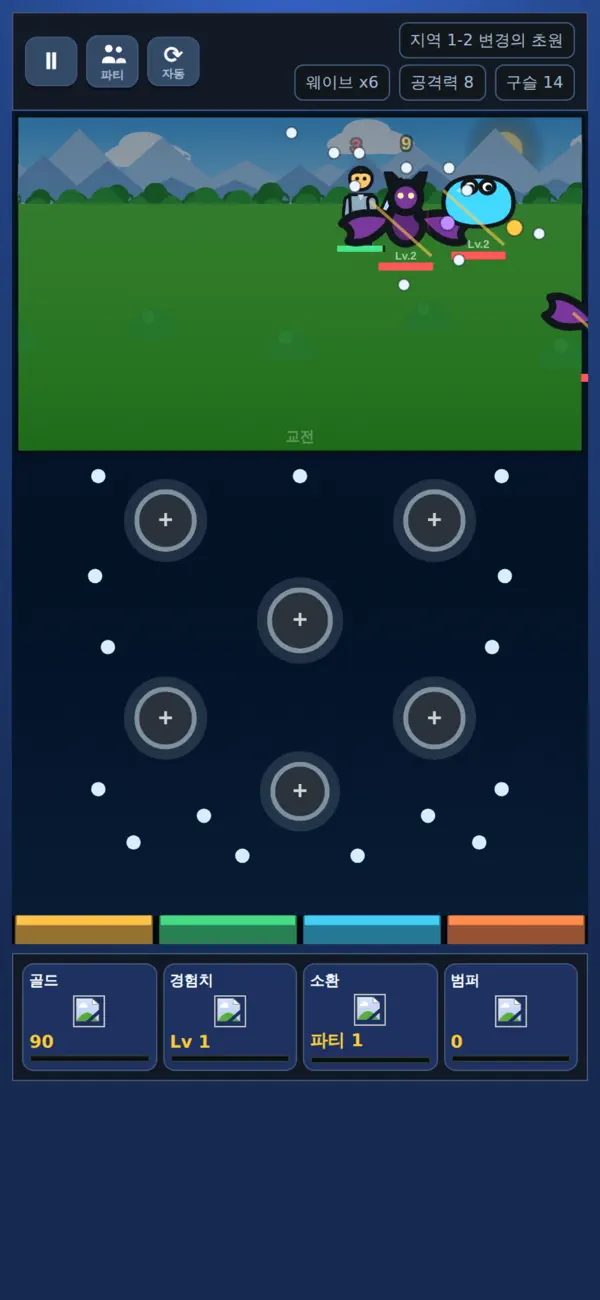Toggle 자동 auto mode
This screenshot has width=600, height=1300.
tap(173, 61)
